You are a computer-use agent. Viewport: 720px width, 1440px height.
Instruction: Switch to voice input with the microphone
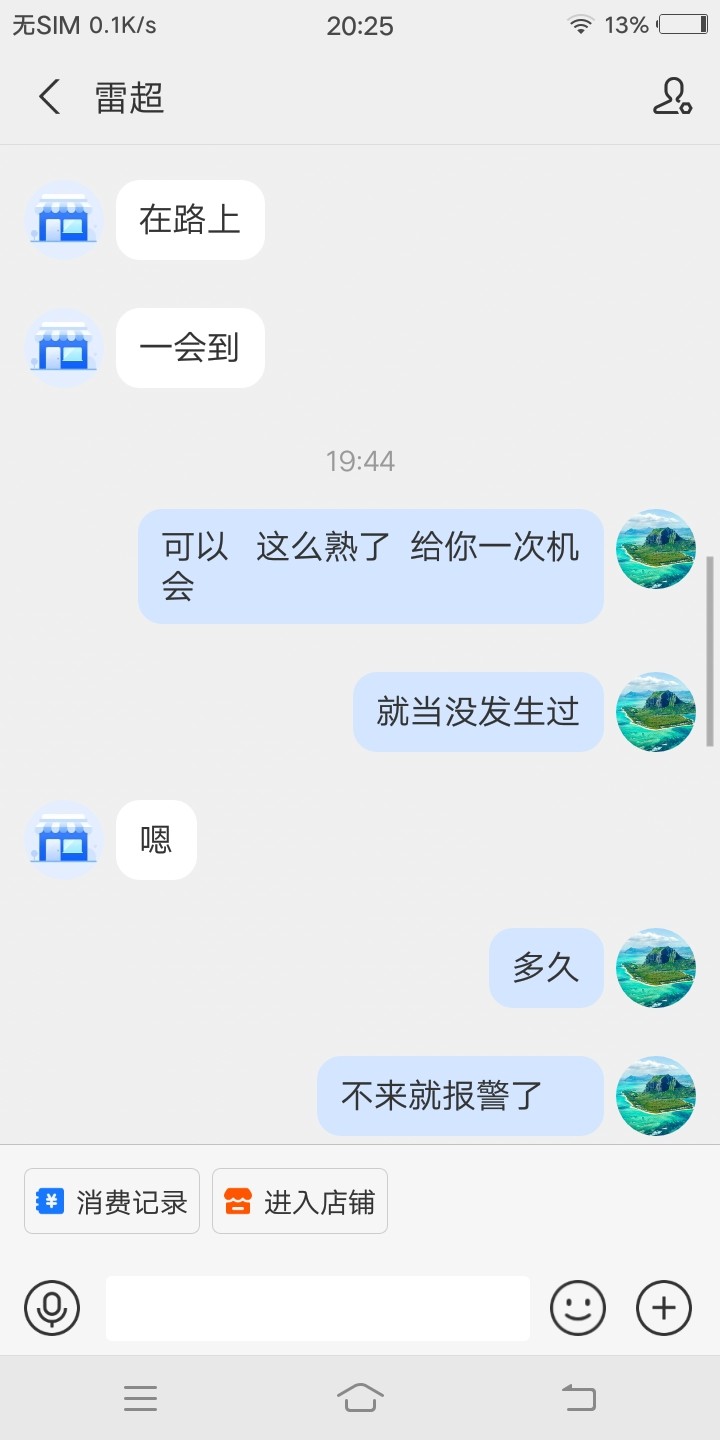click(x=52, y=1308)
